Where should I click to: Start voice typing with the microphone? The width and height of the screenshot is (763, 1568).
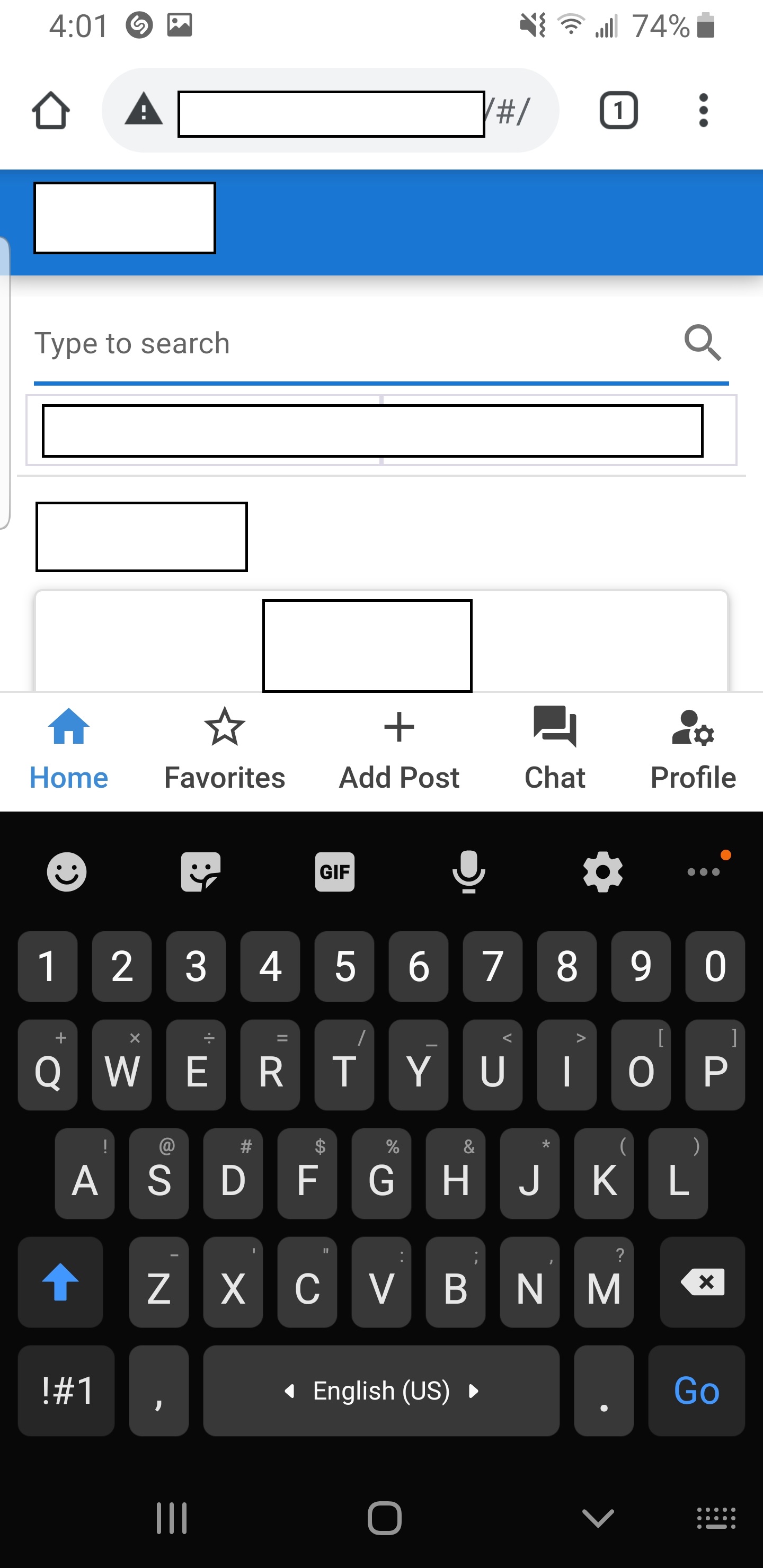[x=468, y=870]
